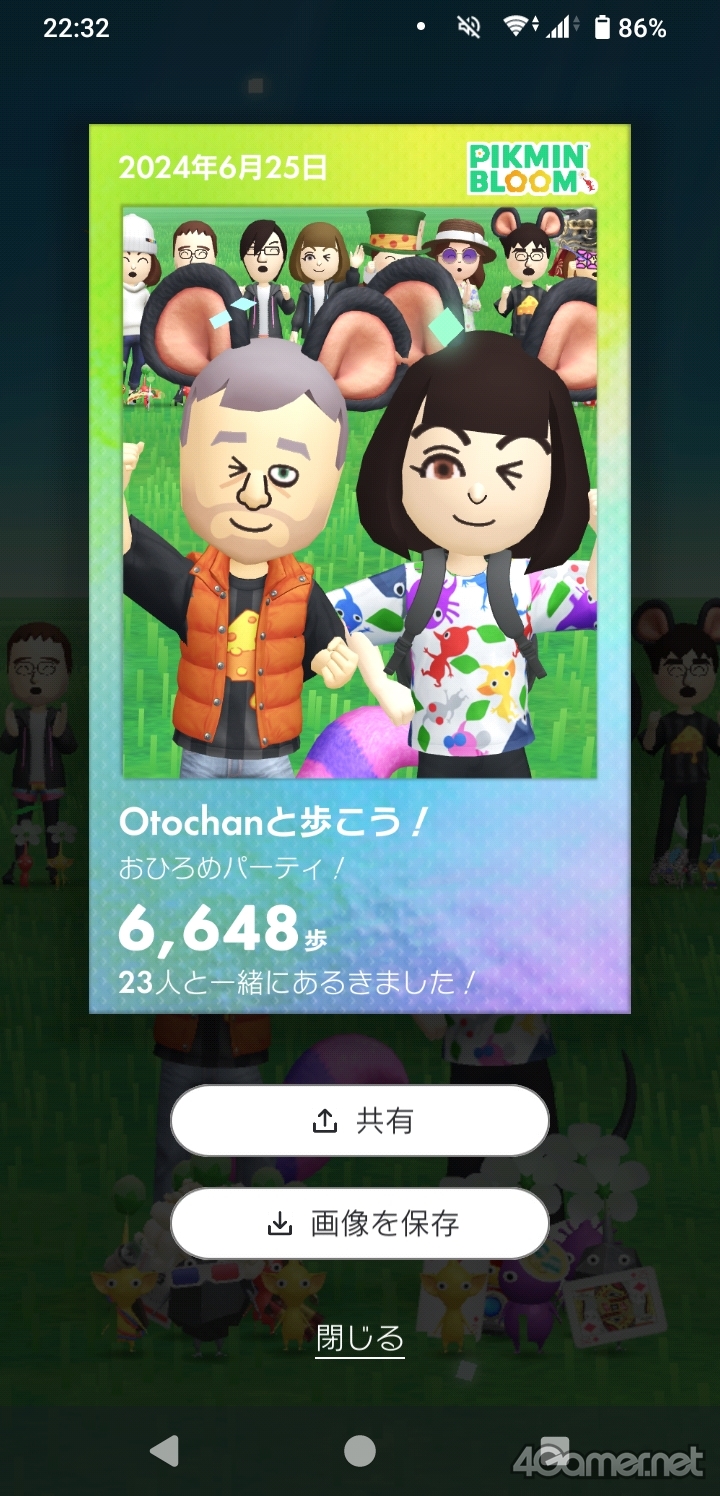Go back using the system back button
The image size is (720, 1496).
[164, 1450]
